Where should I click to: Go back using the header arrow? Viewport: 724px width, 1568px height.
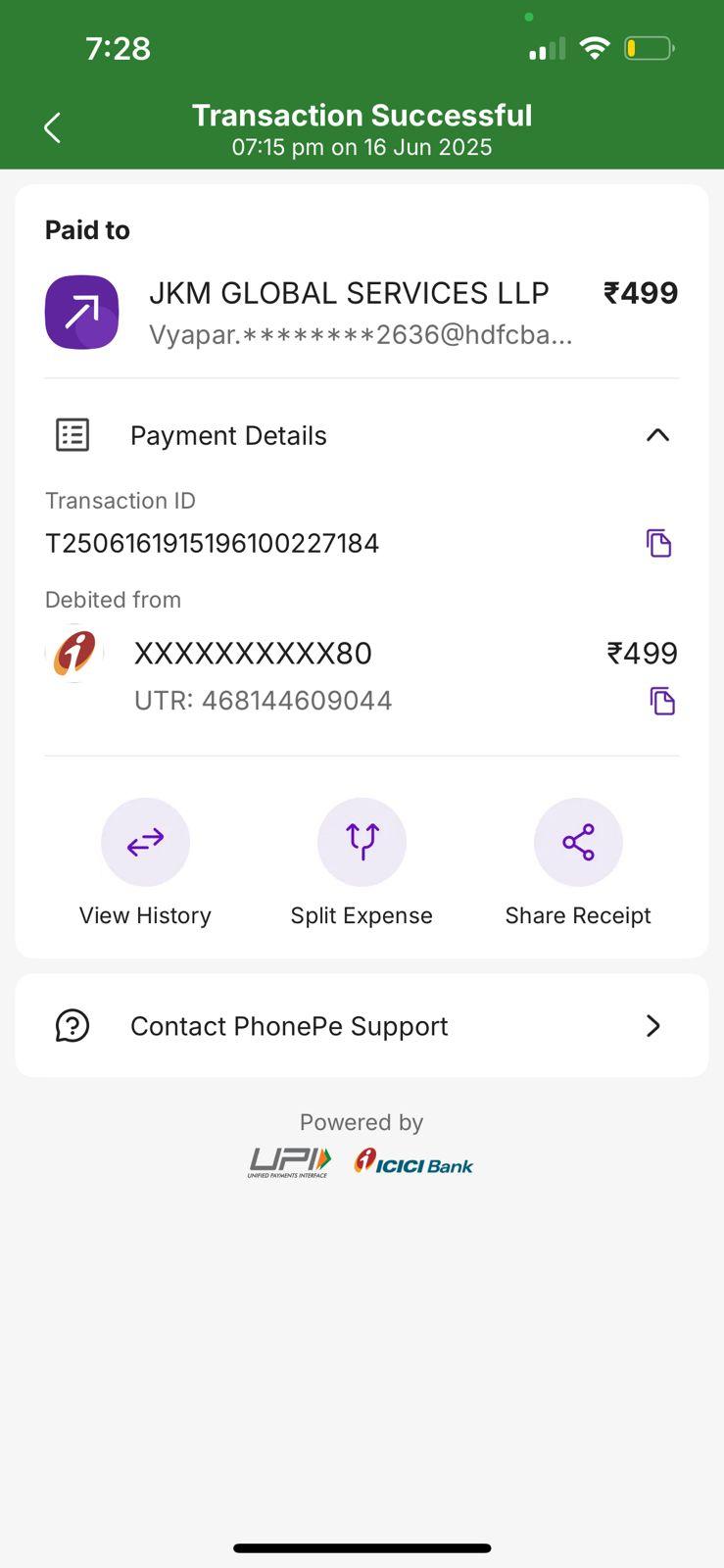(x=53, y=127)
